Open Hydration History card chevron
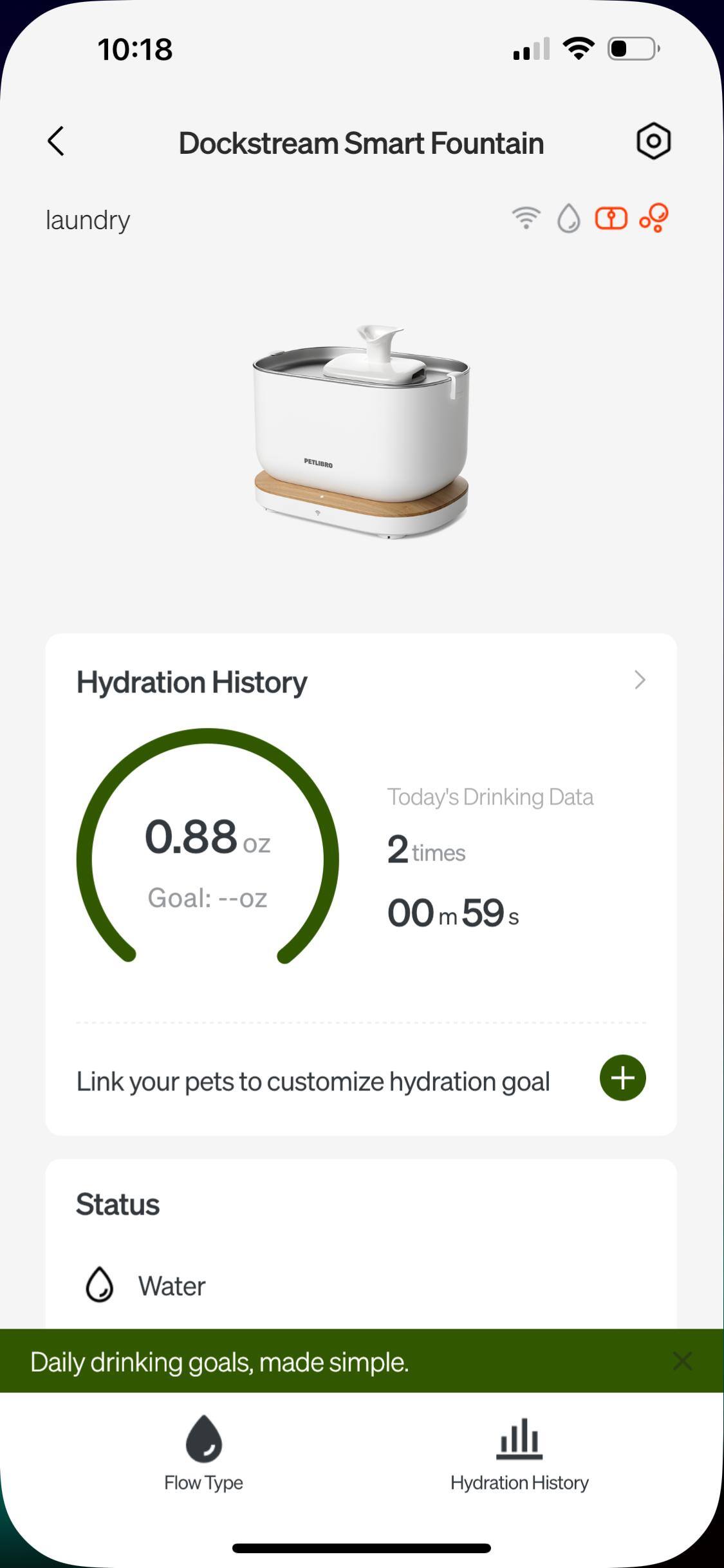 (639, 680)
